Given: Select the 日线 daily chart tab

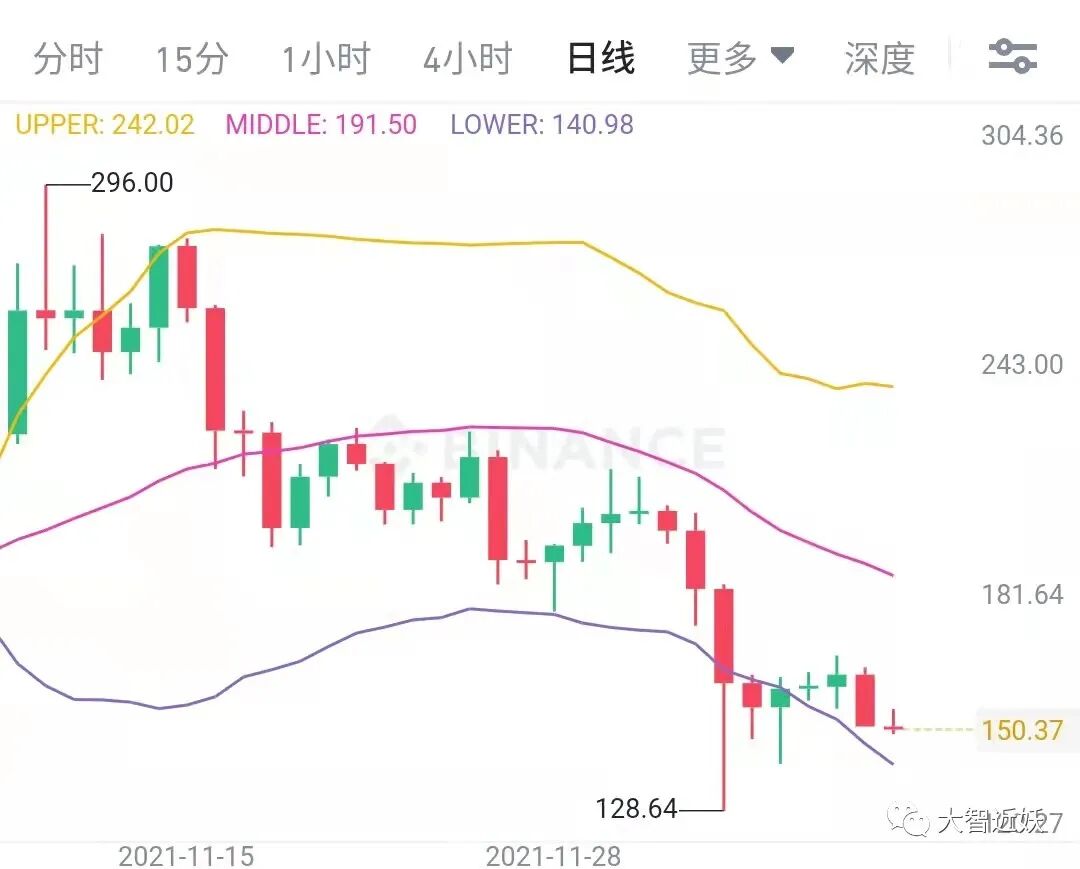Looking at the screenshot, I should [601, 57].
